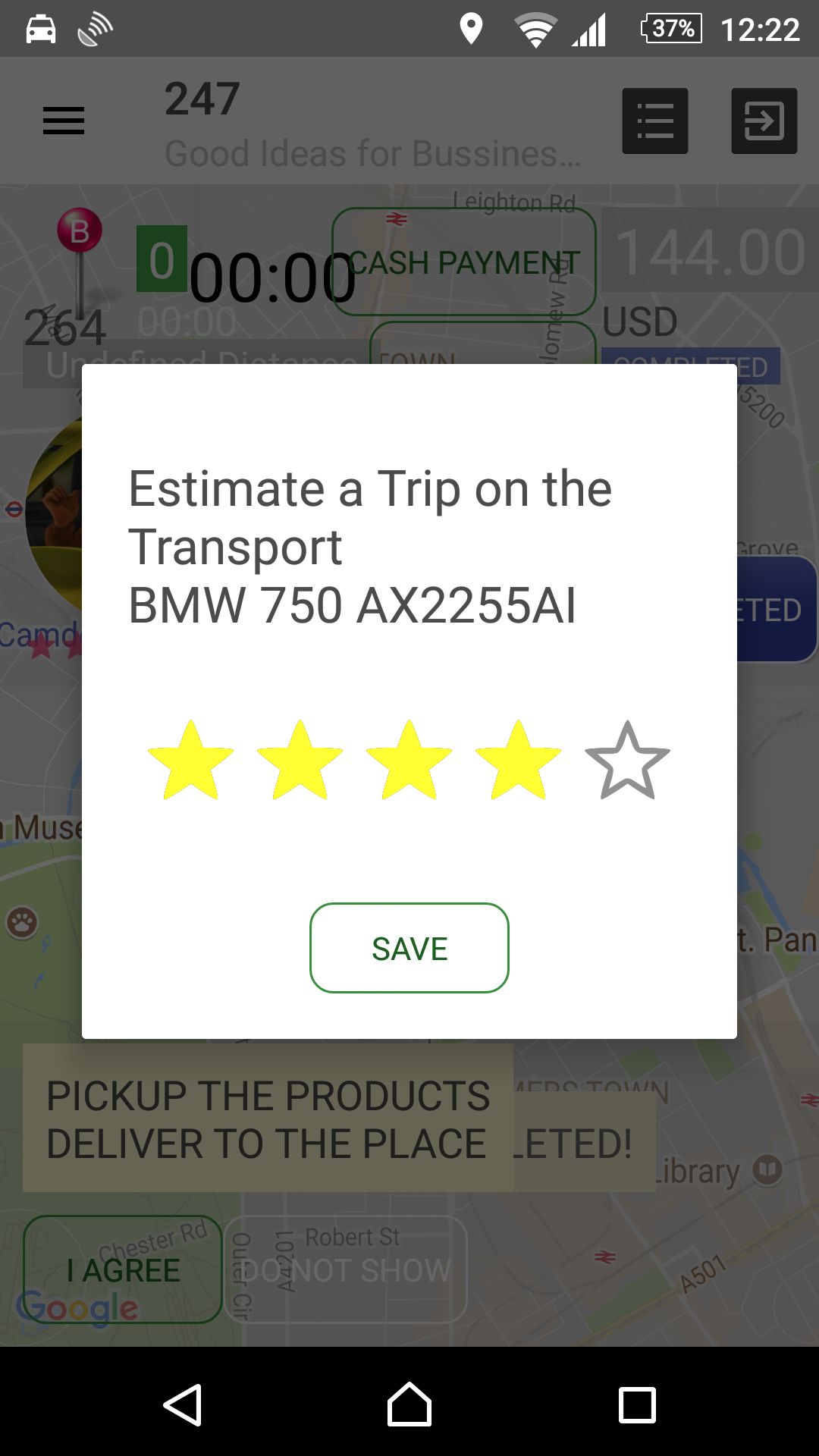The image size is (819, 1456).
Task: Rate the trip one star
Action: pyautogui.click(x=190, y=761)
